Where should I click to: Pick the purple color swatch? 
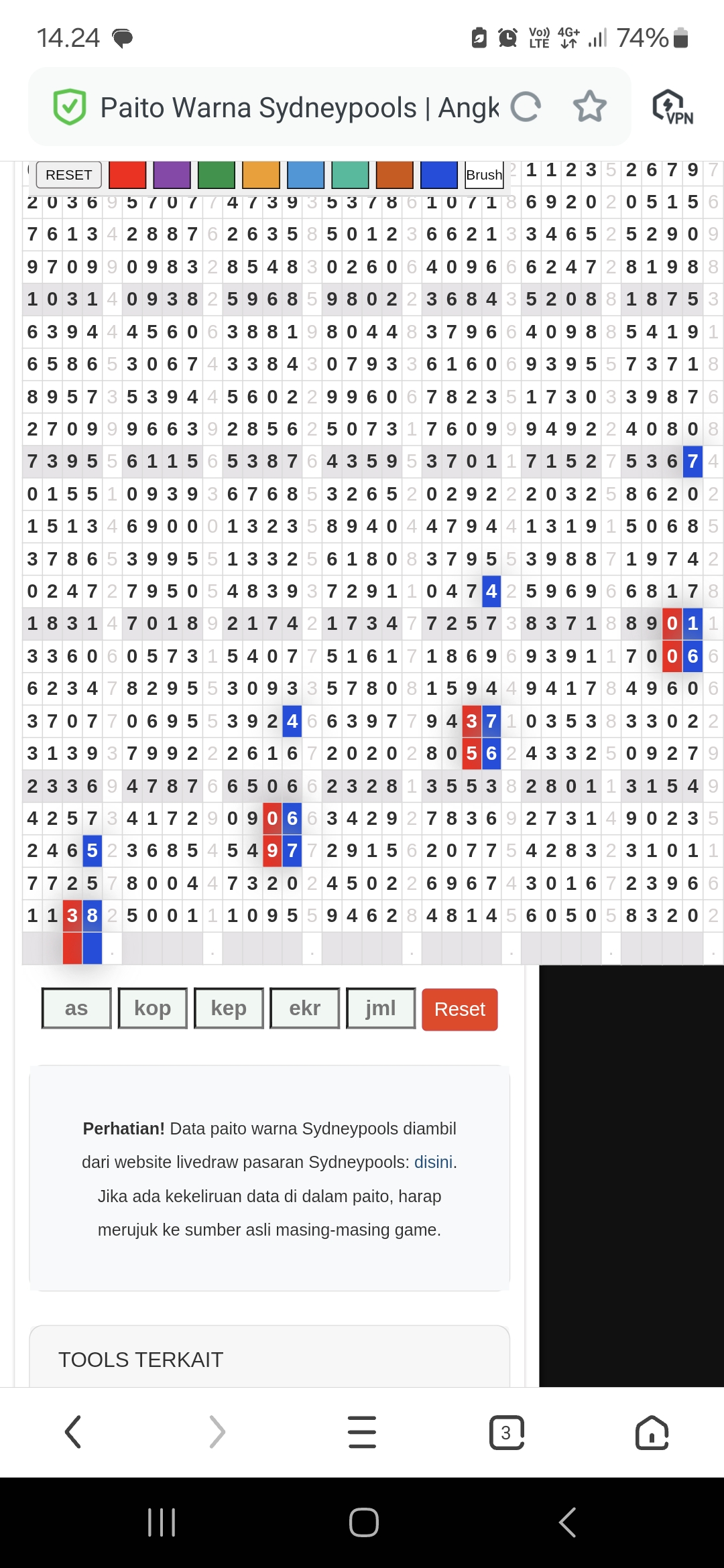tap(172, 175)
